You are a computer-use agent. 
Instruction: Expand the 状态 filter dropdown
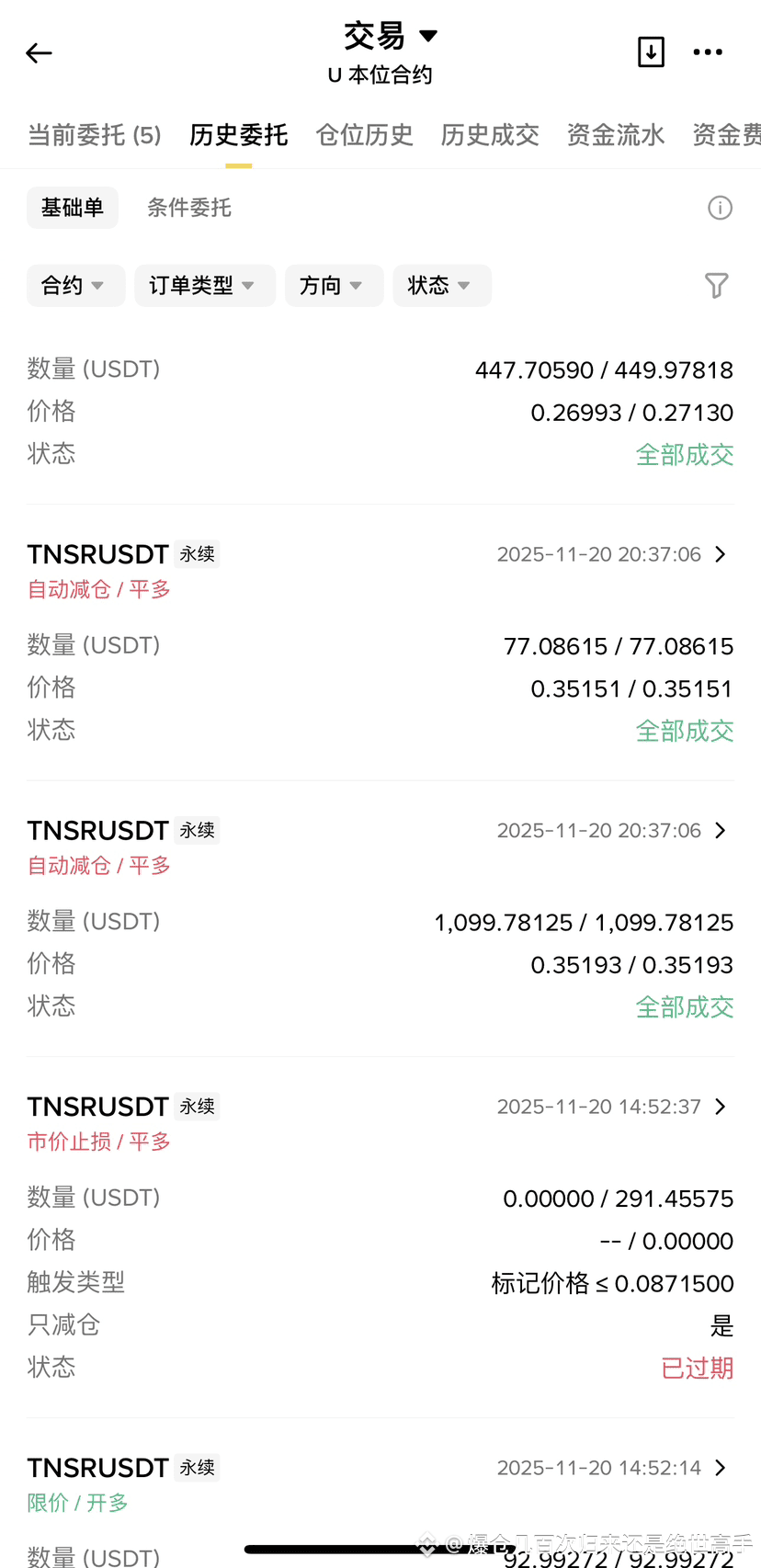coord(442,286)
